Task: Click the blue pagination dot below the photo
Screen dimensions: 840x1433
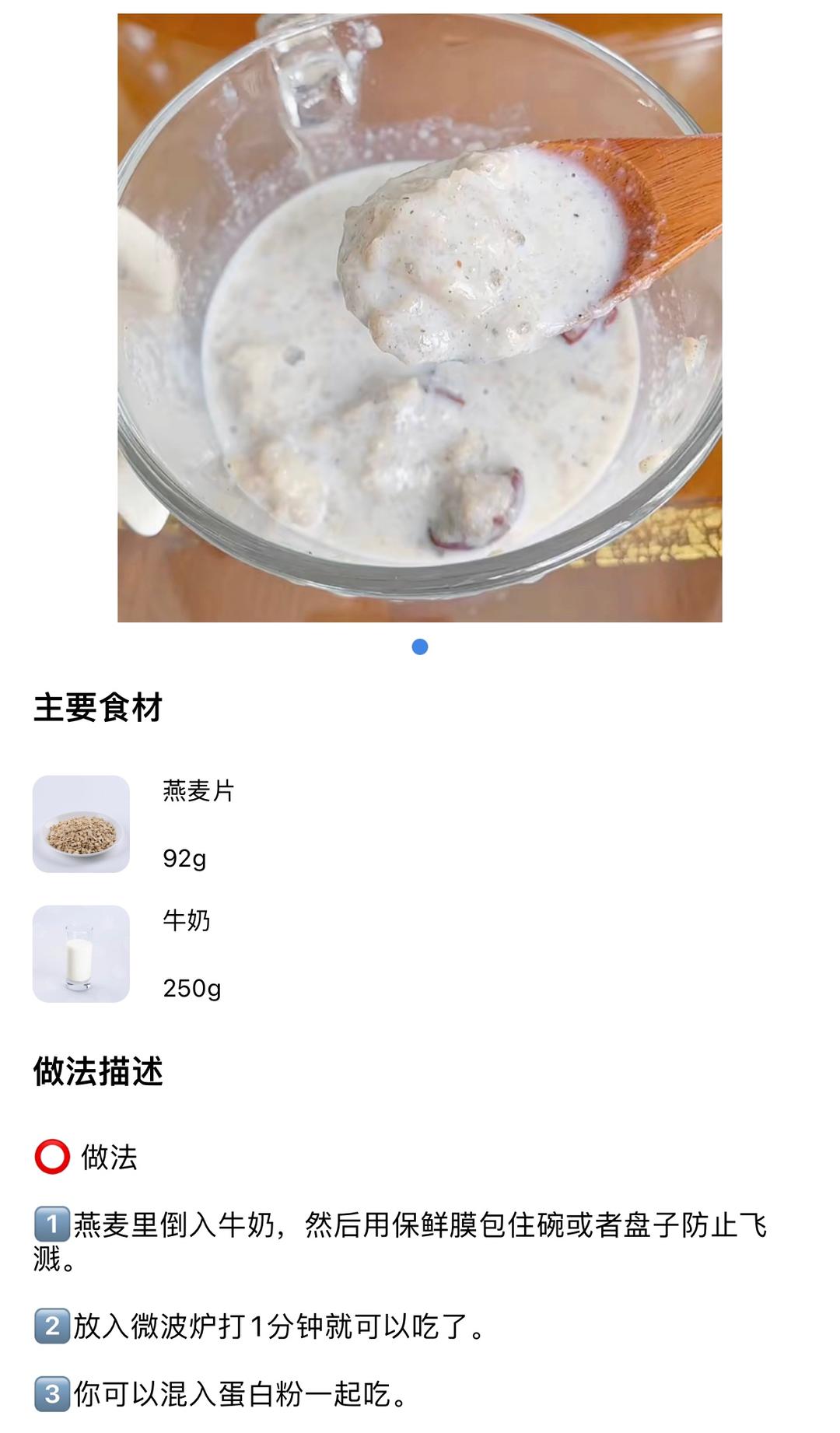Action: click(420, 646)
